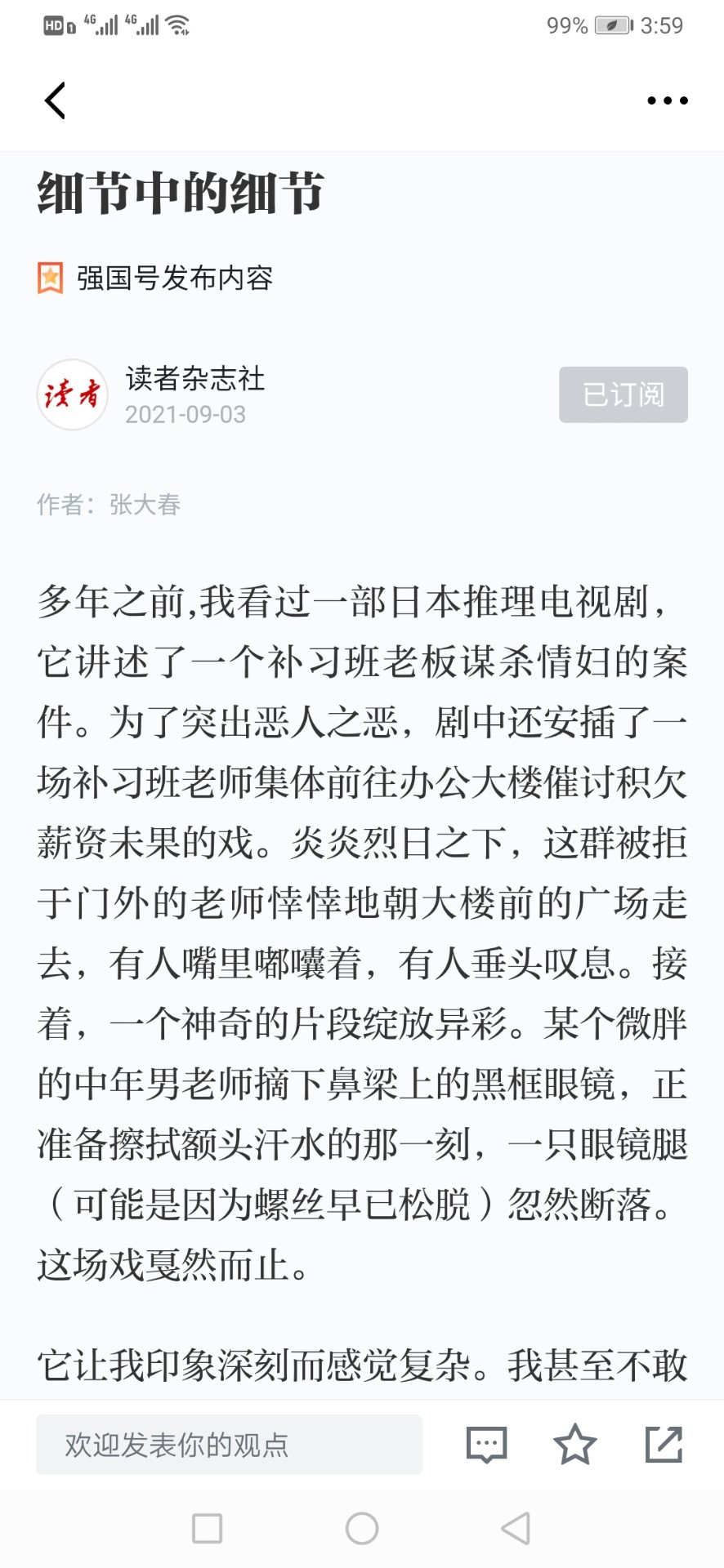Share the article using the share icon

(664, 1444)
